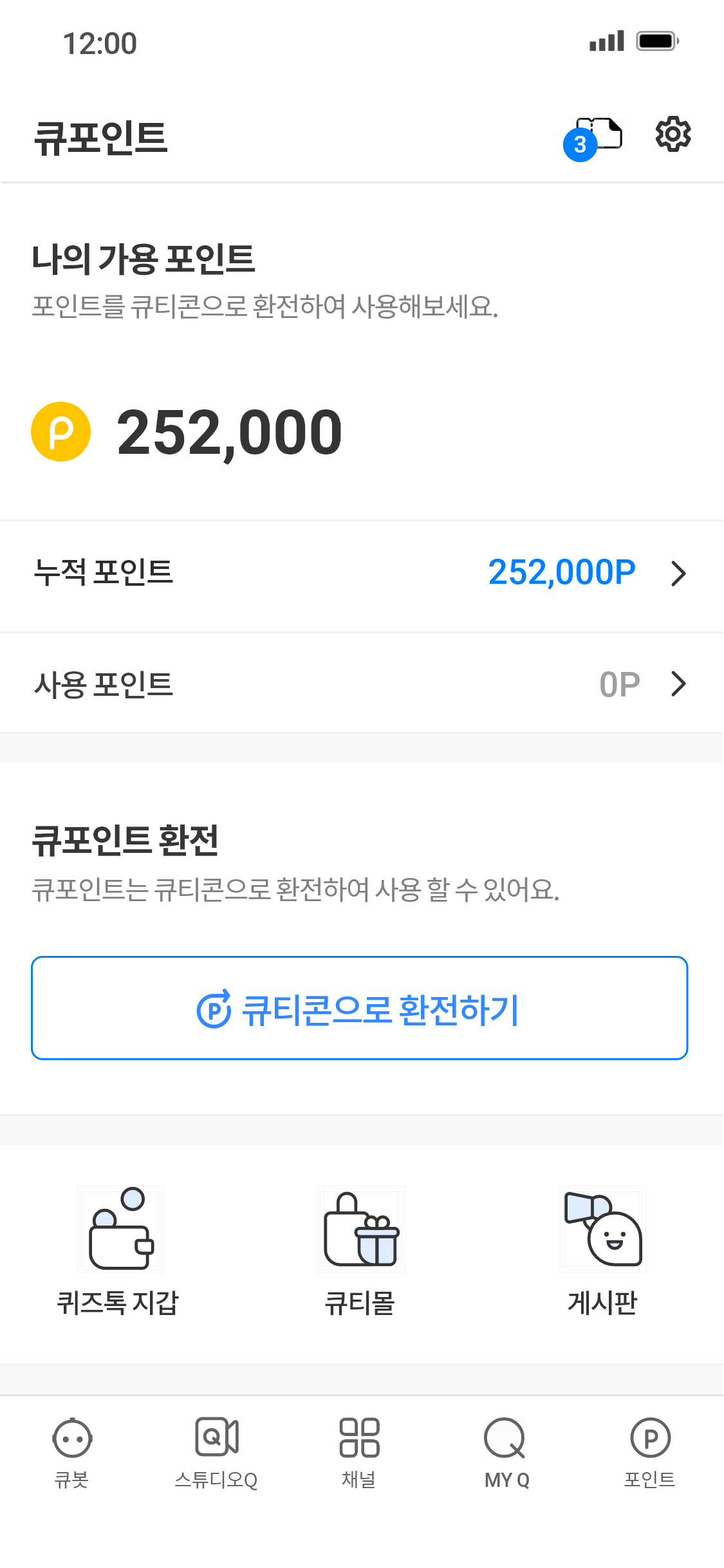This screenshot has height=1568, width=724.
Task: Open 사용 포인트 history
Action: click(x=362, y=684)
